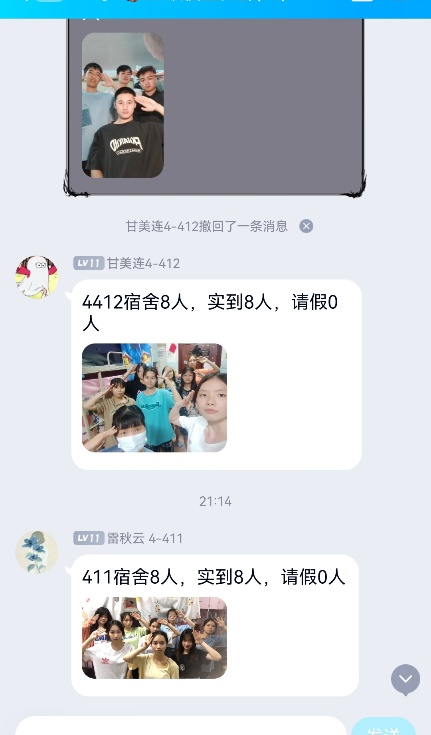Open 雷秋云 4-411's profile avatar

(x=37, y=552)
